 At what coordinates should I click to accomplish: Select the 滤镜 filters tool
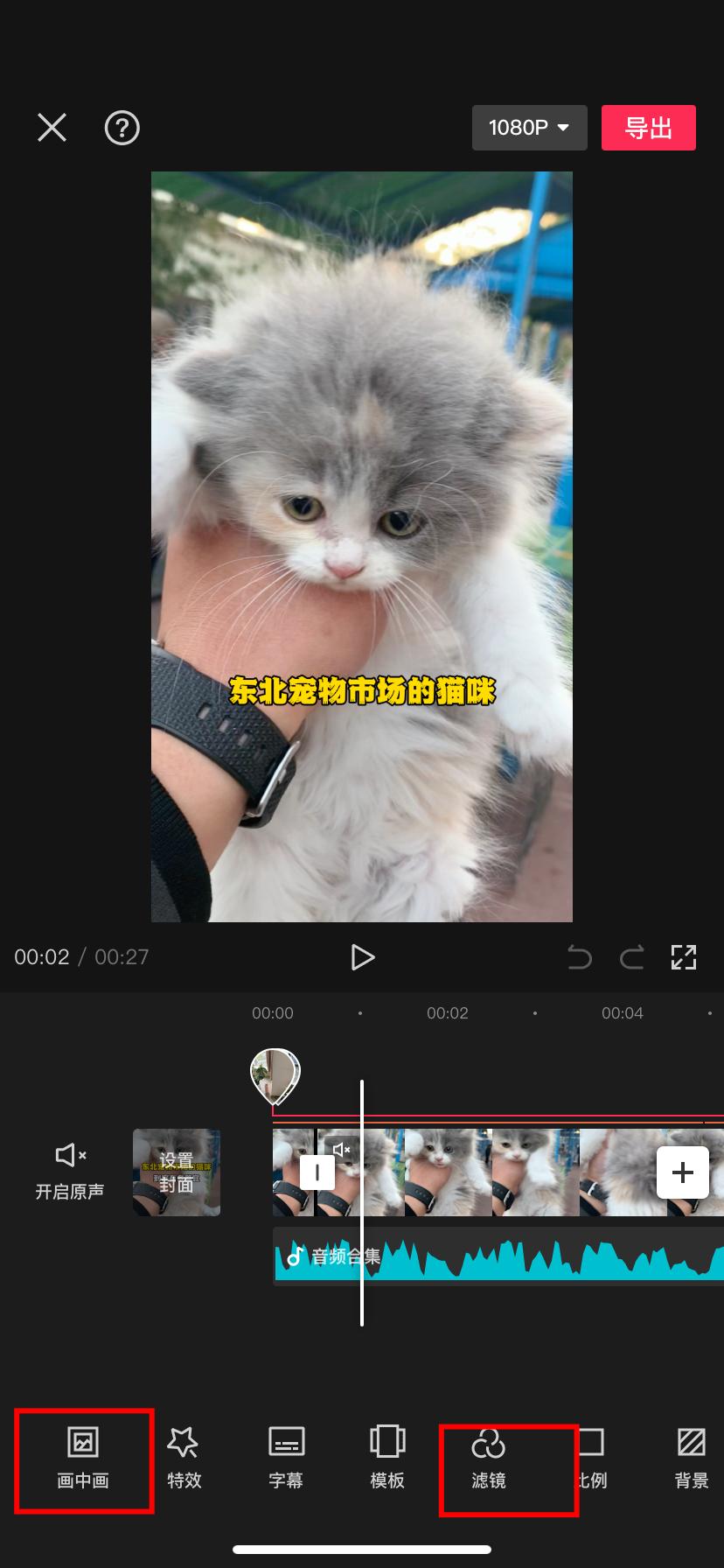coord(487,1459)
